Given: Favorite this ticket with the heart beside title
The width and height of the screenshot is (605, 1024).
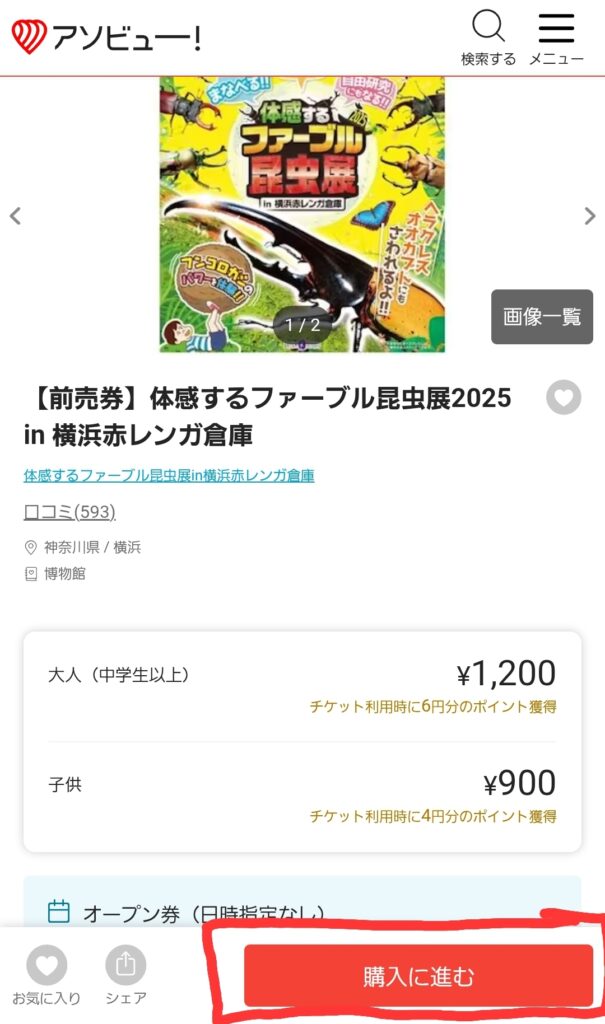Looking at the screenshot, I should pyautogui.click(x=563, y=397).
